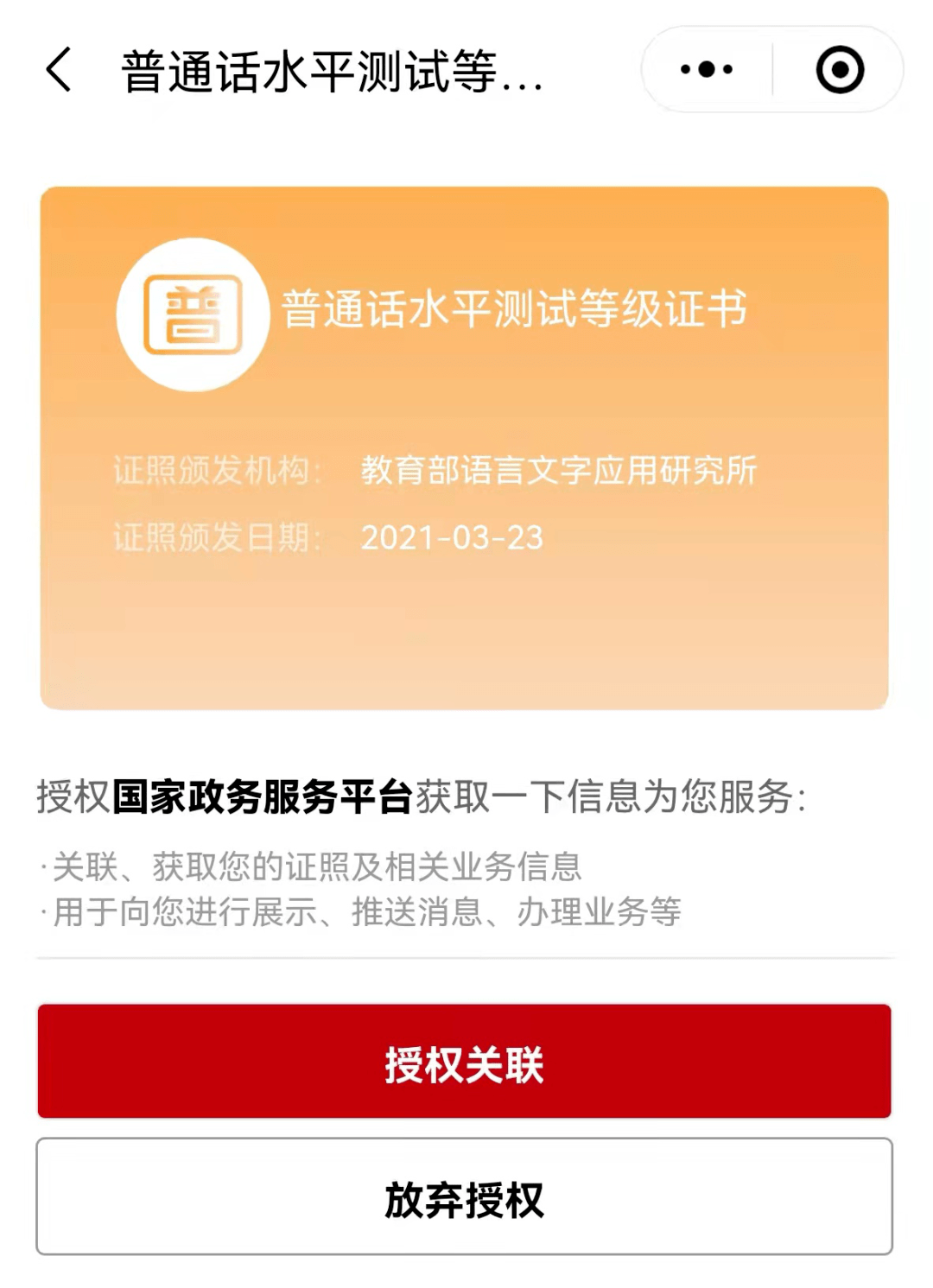This screenshot has width=933, height=1288.
Task: Tap the white gradient area of the certificate card
Action: [x=466, y=657]
